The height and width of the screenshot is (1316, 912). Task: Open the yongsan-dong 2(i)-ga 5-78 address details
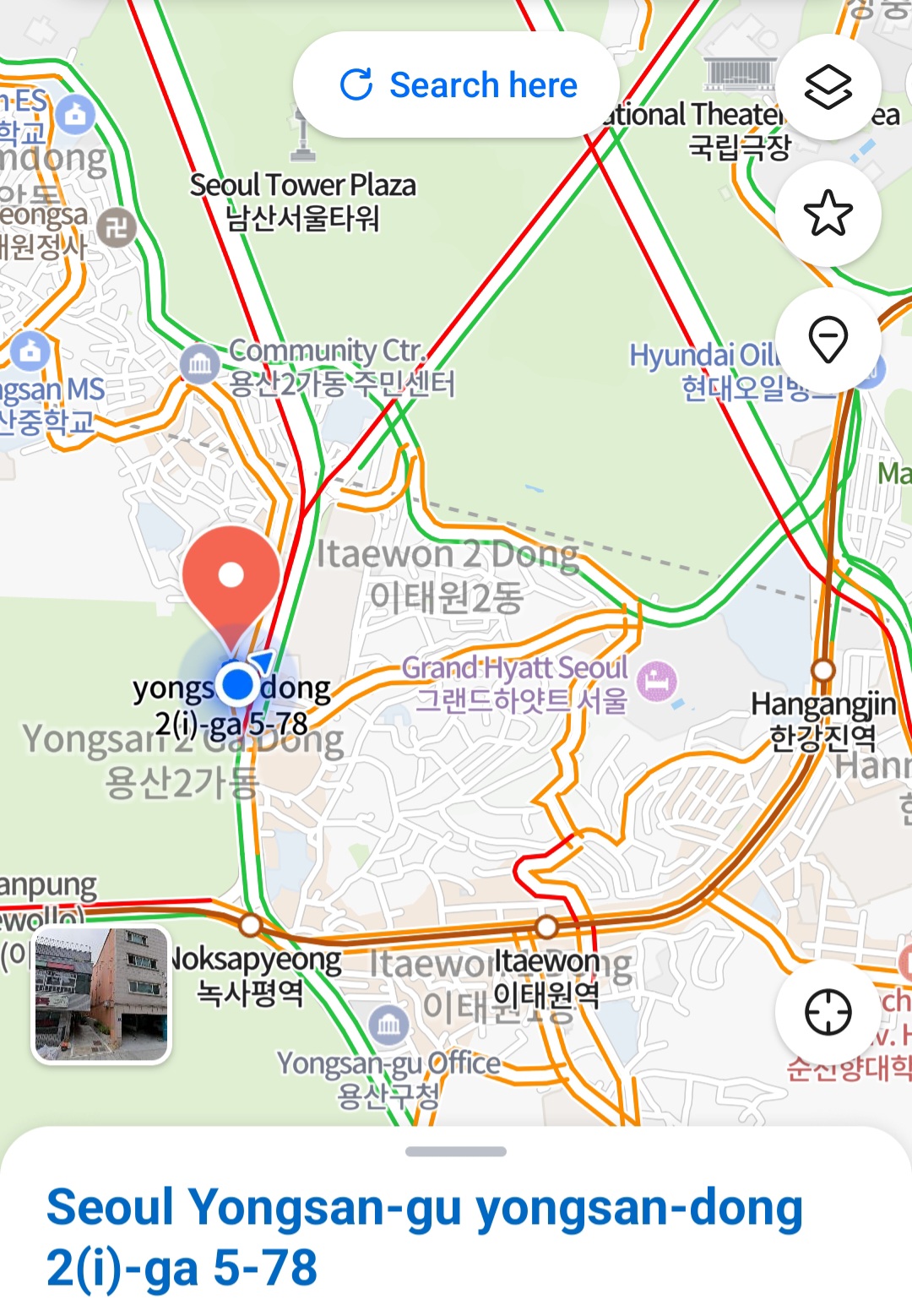coord(424,1237)
